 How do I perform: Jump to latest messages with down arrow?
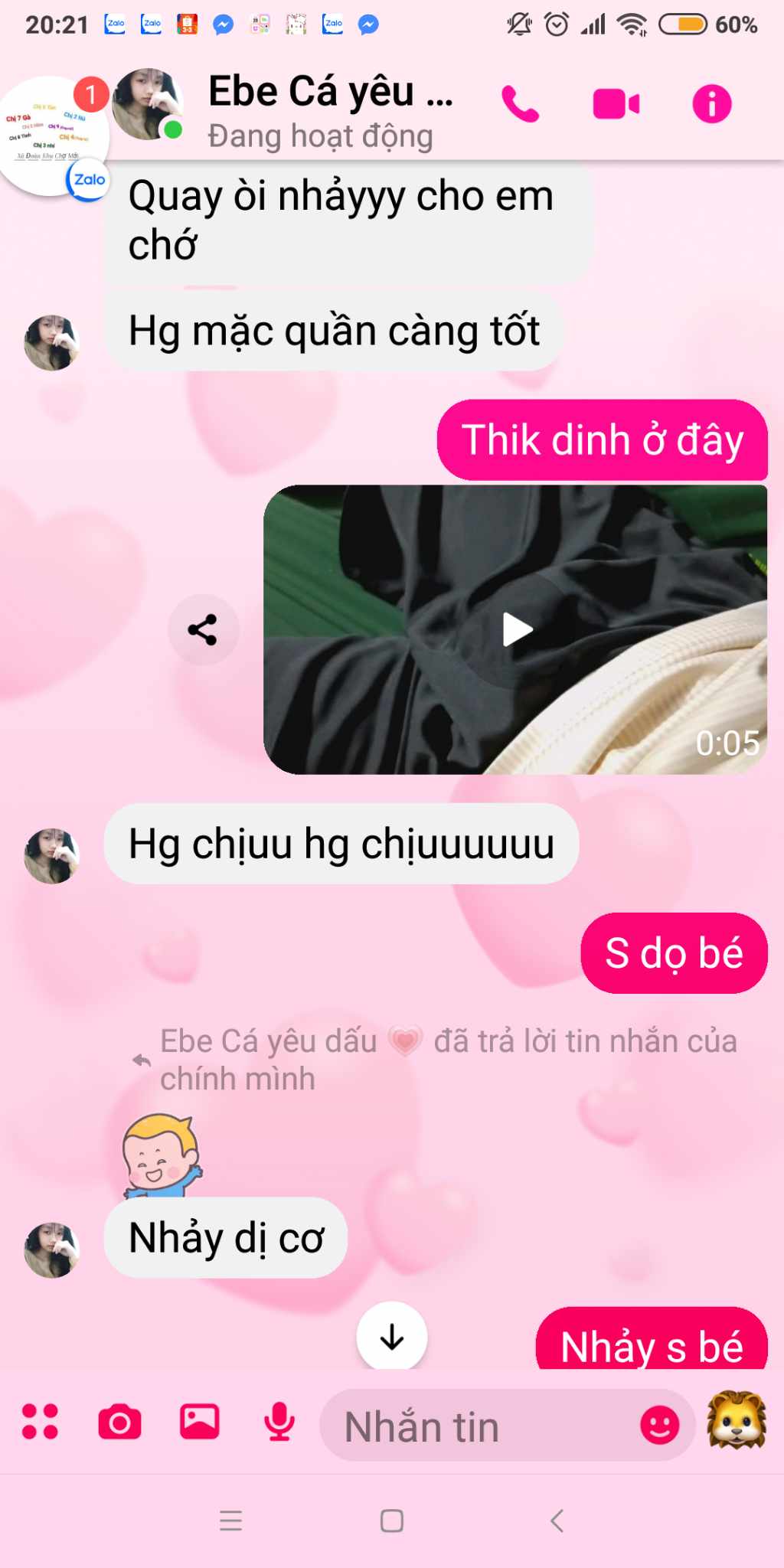pyautogui.click(x=392, y=1337)
